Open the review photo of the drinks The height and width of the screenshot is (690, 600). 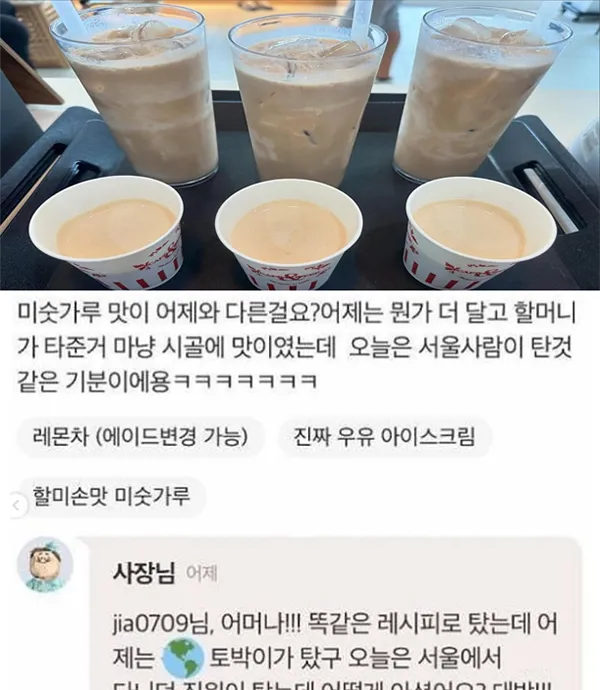pyautogui.click(x=300, y=145)
